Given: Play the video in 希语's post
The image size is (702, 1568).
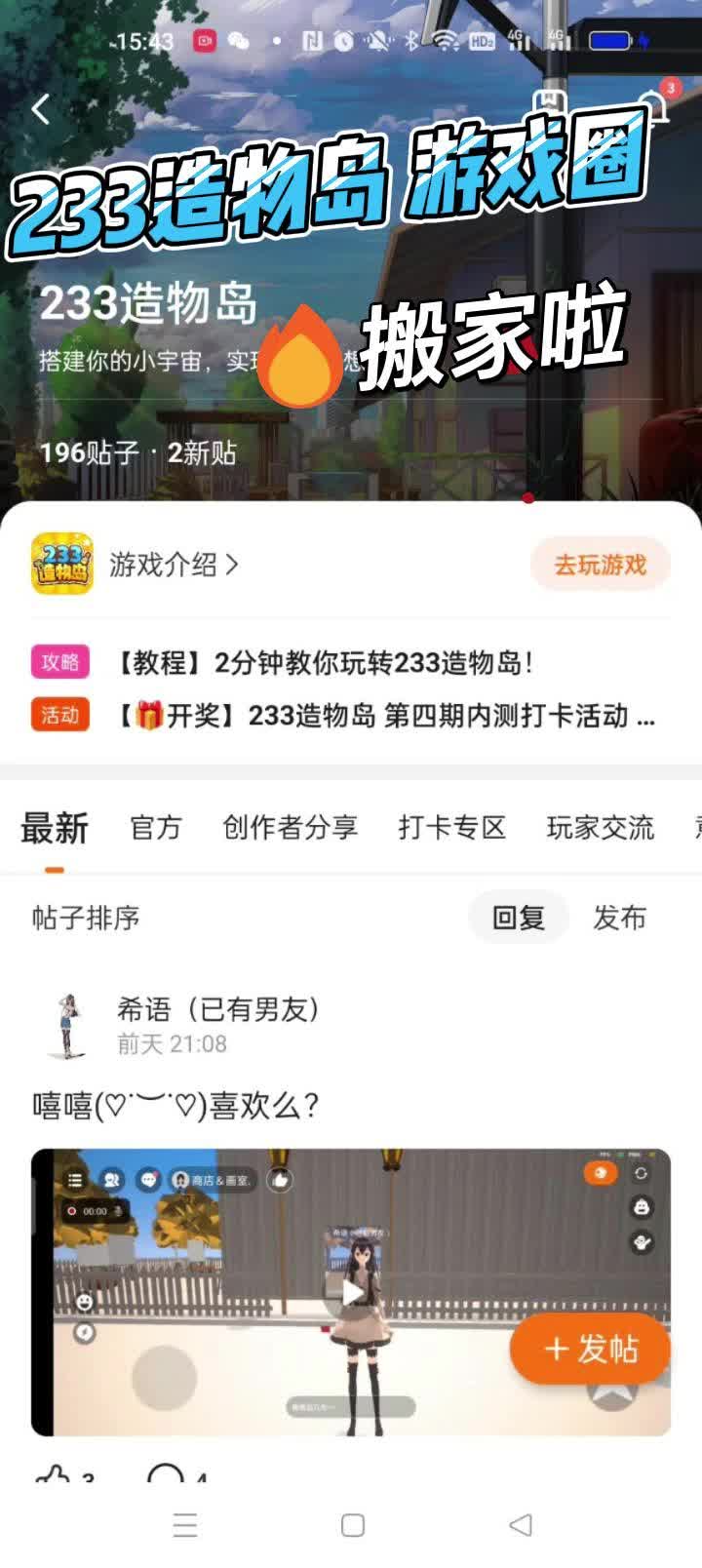Looking at the screenshot, I should pos(351,1293).
